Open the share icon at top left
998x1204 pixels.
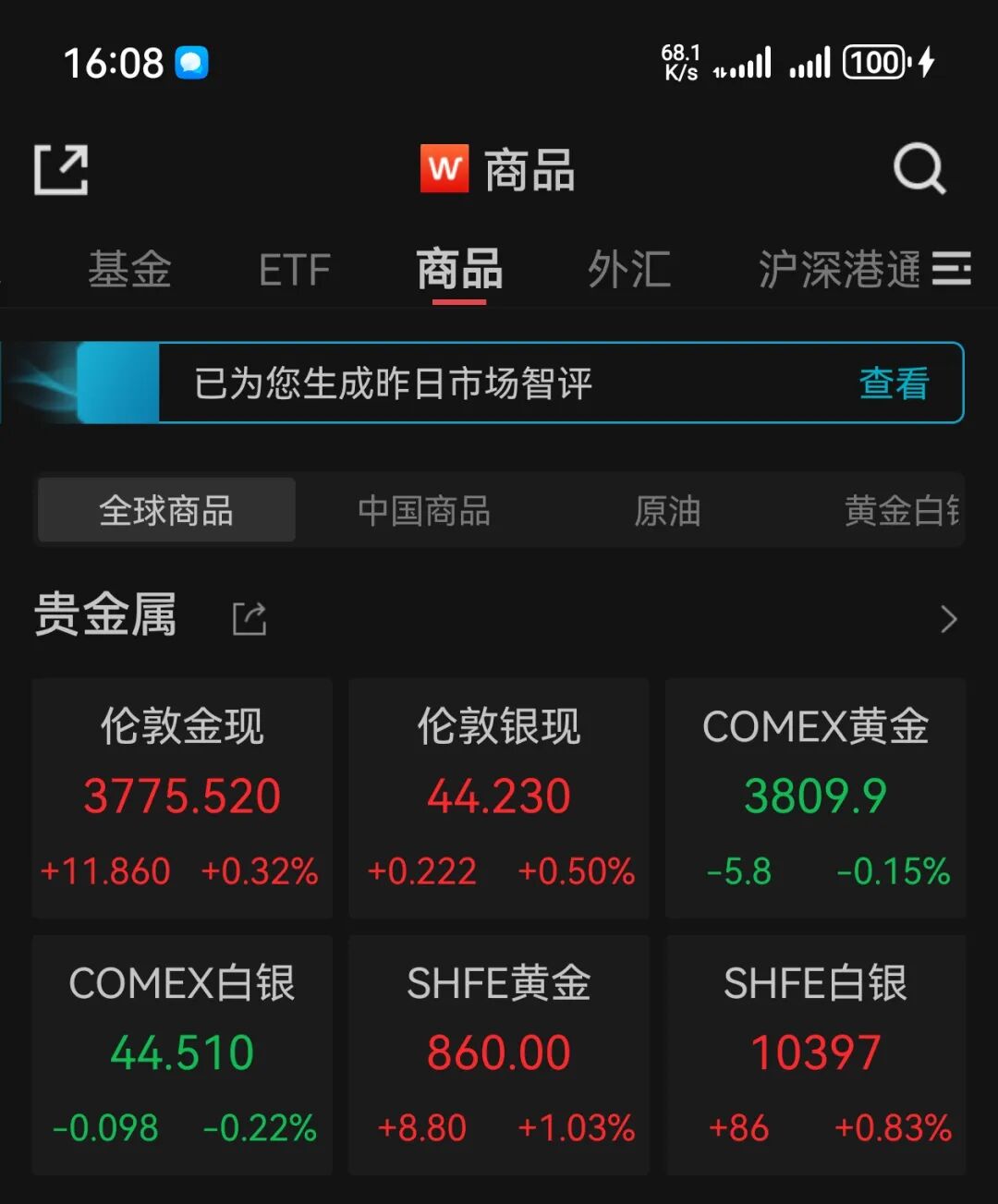tap(60, 168)
